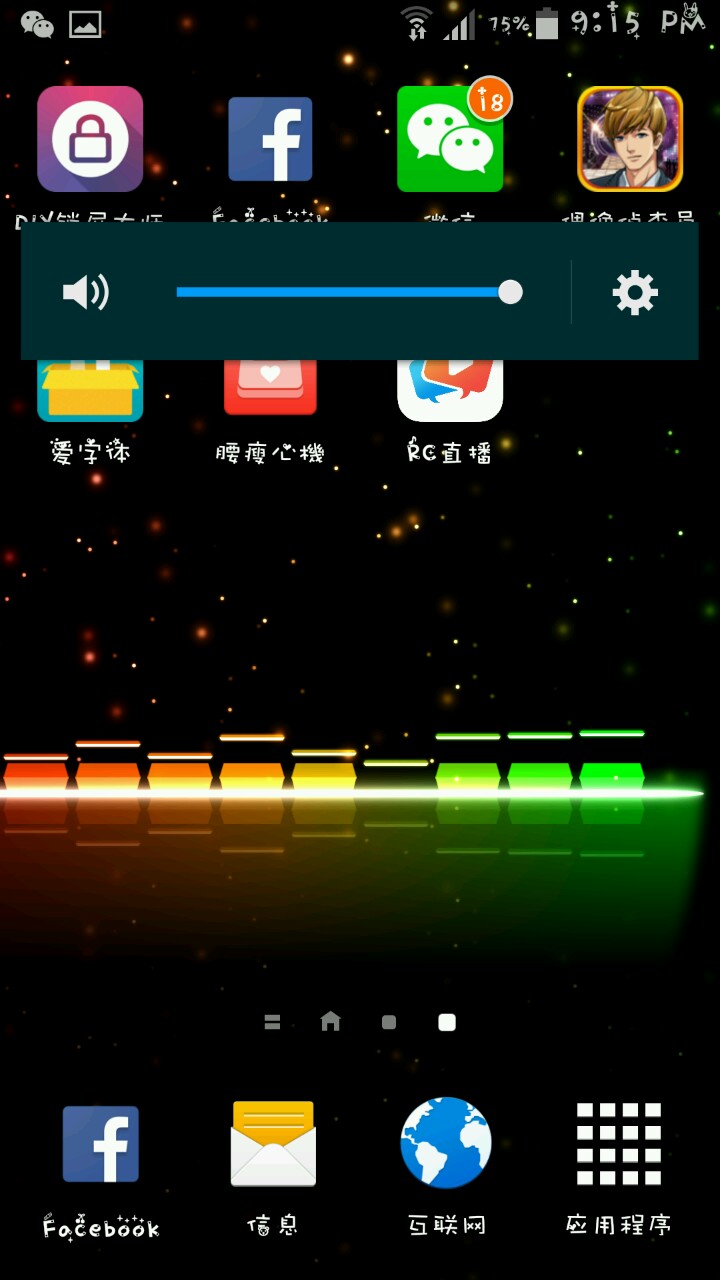The height and width of the screenshot is (1280, 720).
Task: Open WeChat with 18 unread badge
Action: click(450, 139)
